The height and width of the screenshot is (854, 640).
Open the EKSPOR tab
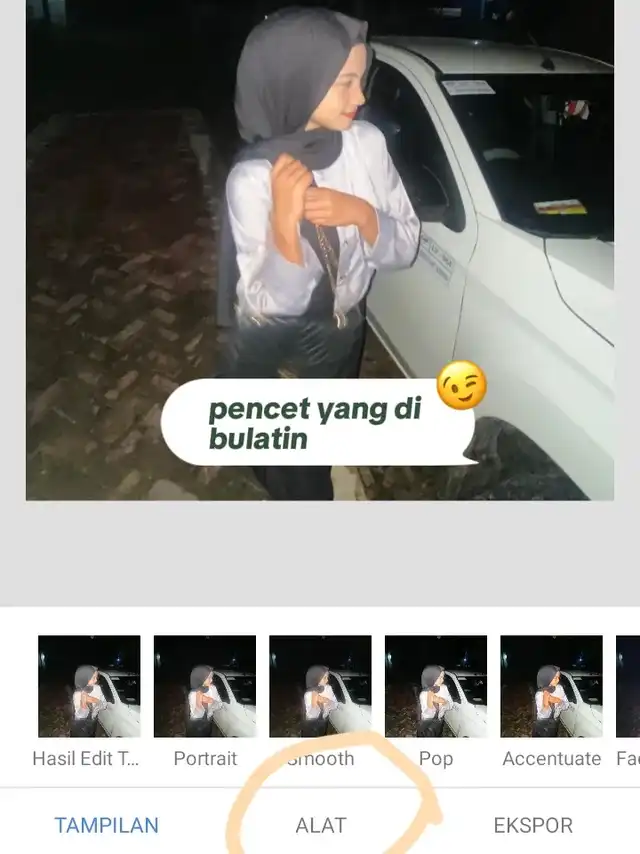[x=533, y=825]
